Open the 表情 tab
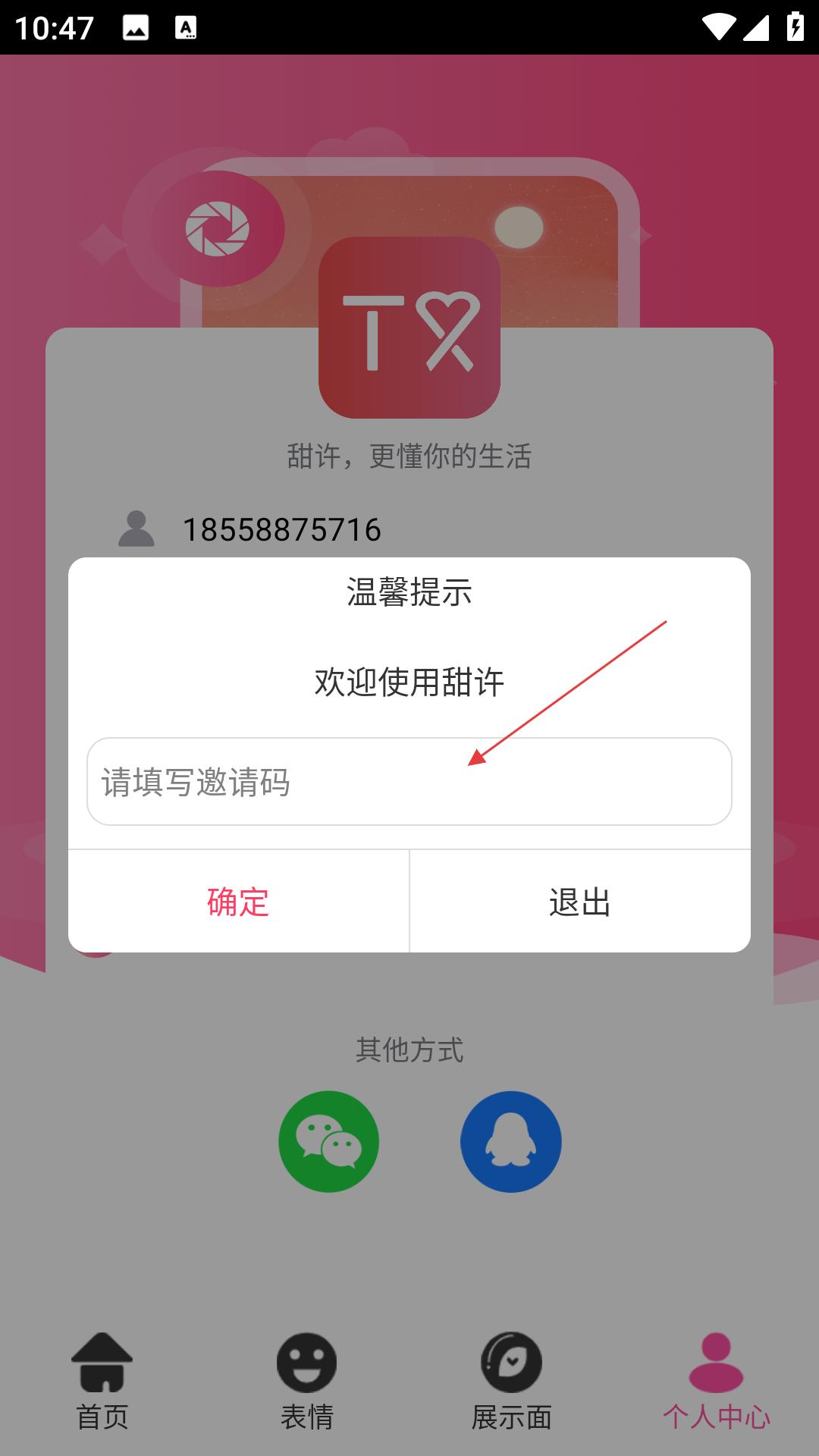Screen dimensions: 819x1456 pyautogui.click(x=307, y=1382)
